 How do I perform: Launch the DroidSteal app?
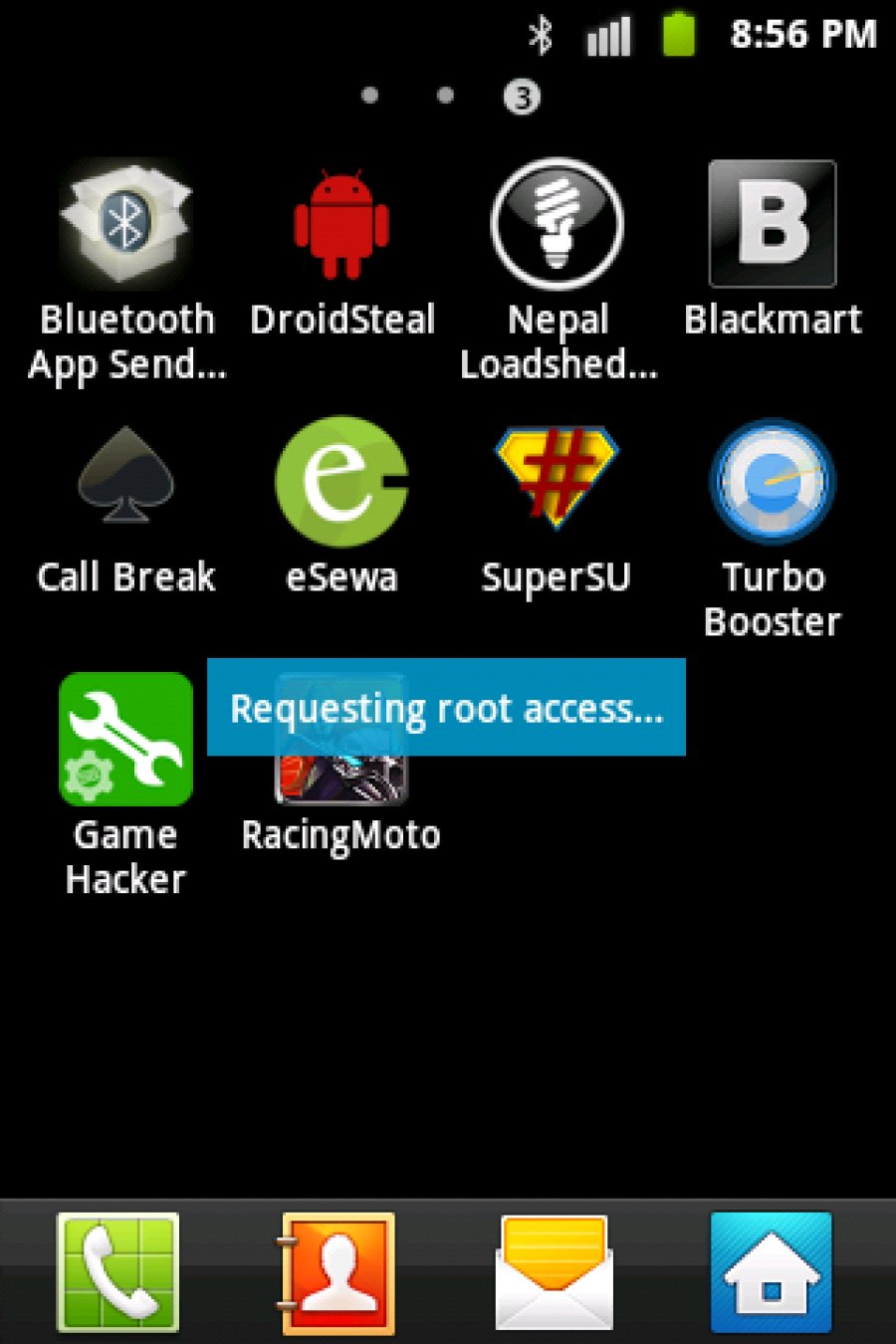(x=341, y=227)
